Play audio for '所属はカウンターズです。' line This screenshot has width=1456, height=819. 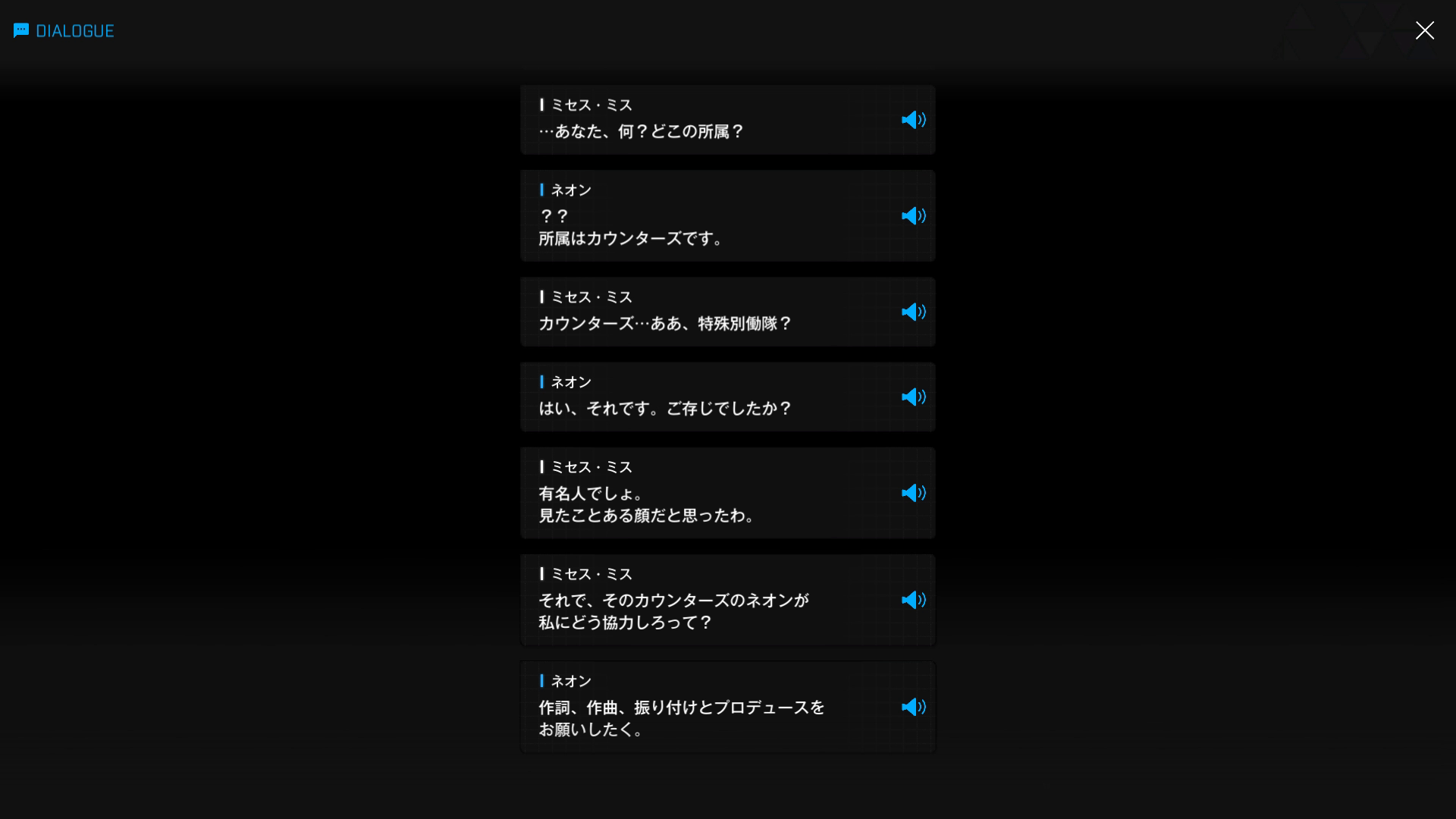913,216
